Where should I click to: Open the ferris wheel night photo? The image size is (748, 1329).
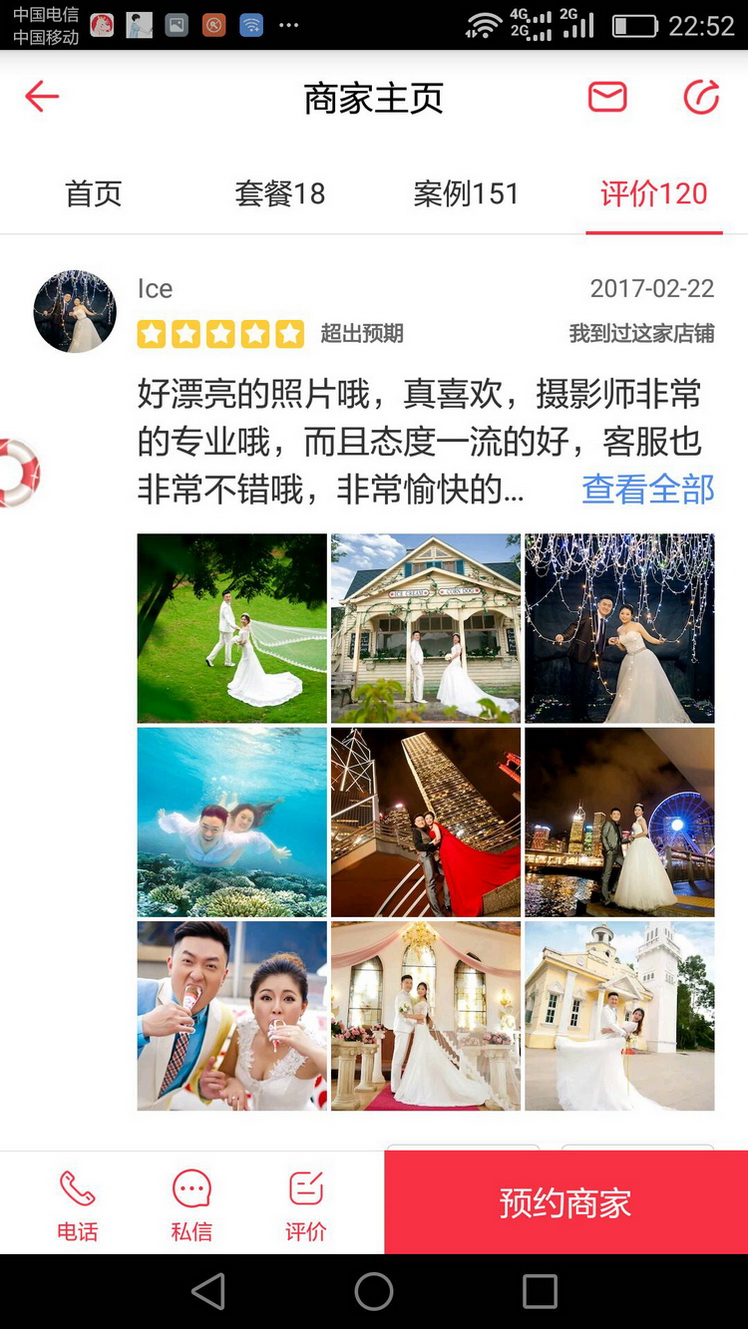point(620,822)
